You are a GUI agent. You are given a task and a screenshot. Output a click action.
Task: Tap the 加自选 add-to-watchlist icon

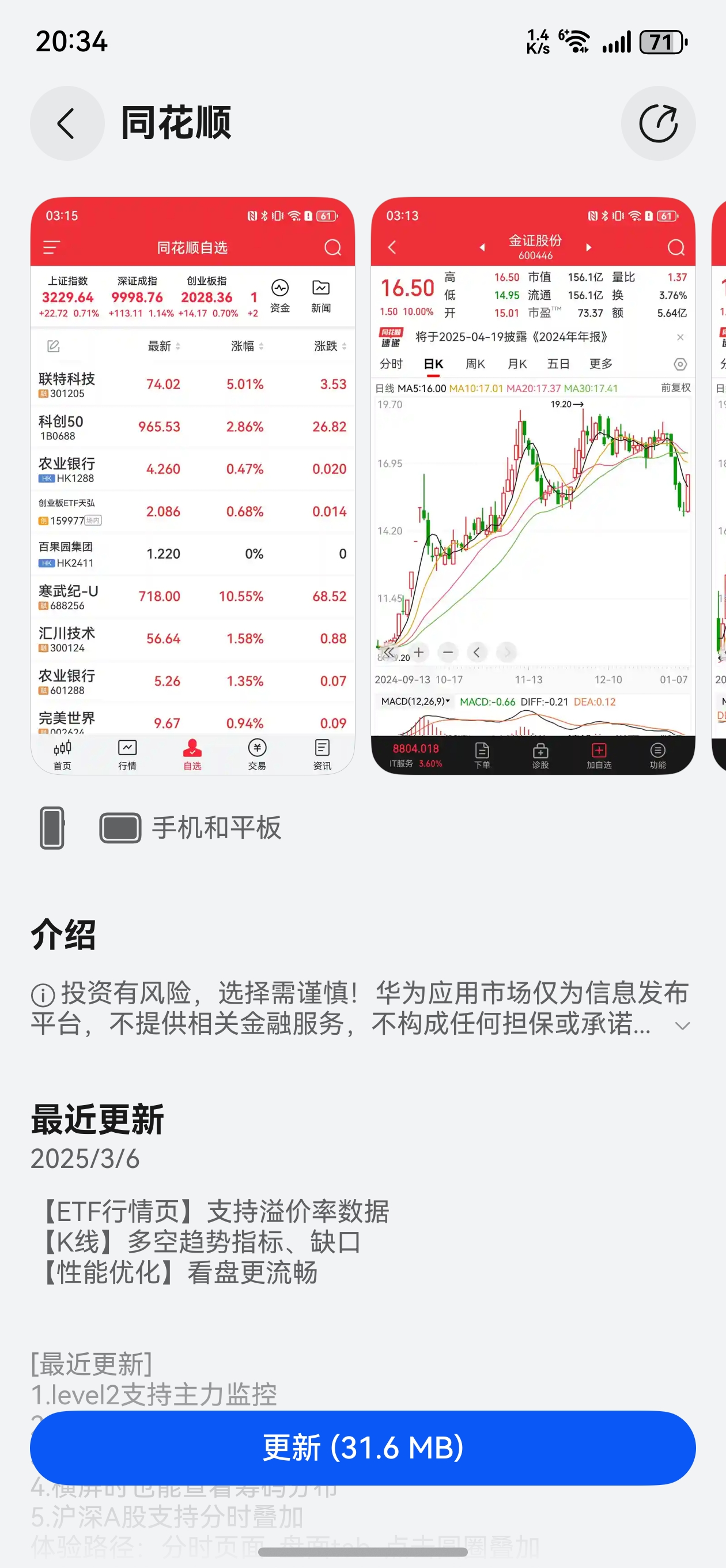[600, 756]
